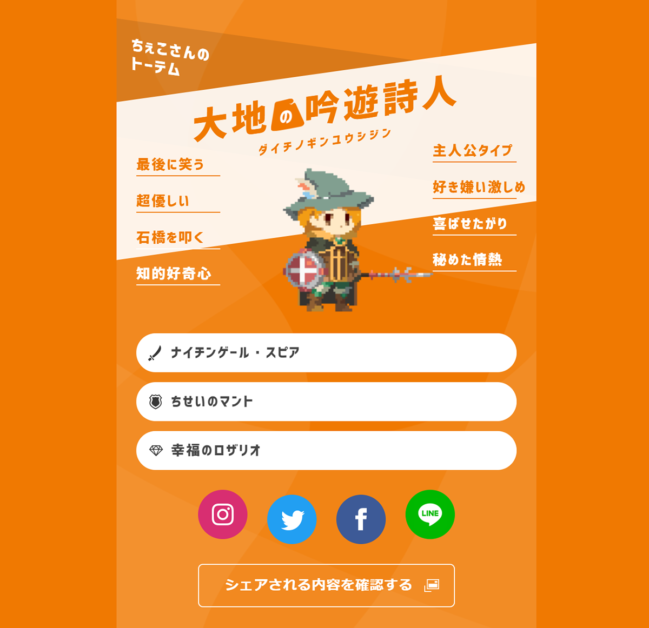This screenshot has height=628, width=649.
Task: Open the ちせいのマント item
Action: coord(326,402)
